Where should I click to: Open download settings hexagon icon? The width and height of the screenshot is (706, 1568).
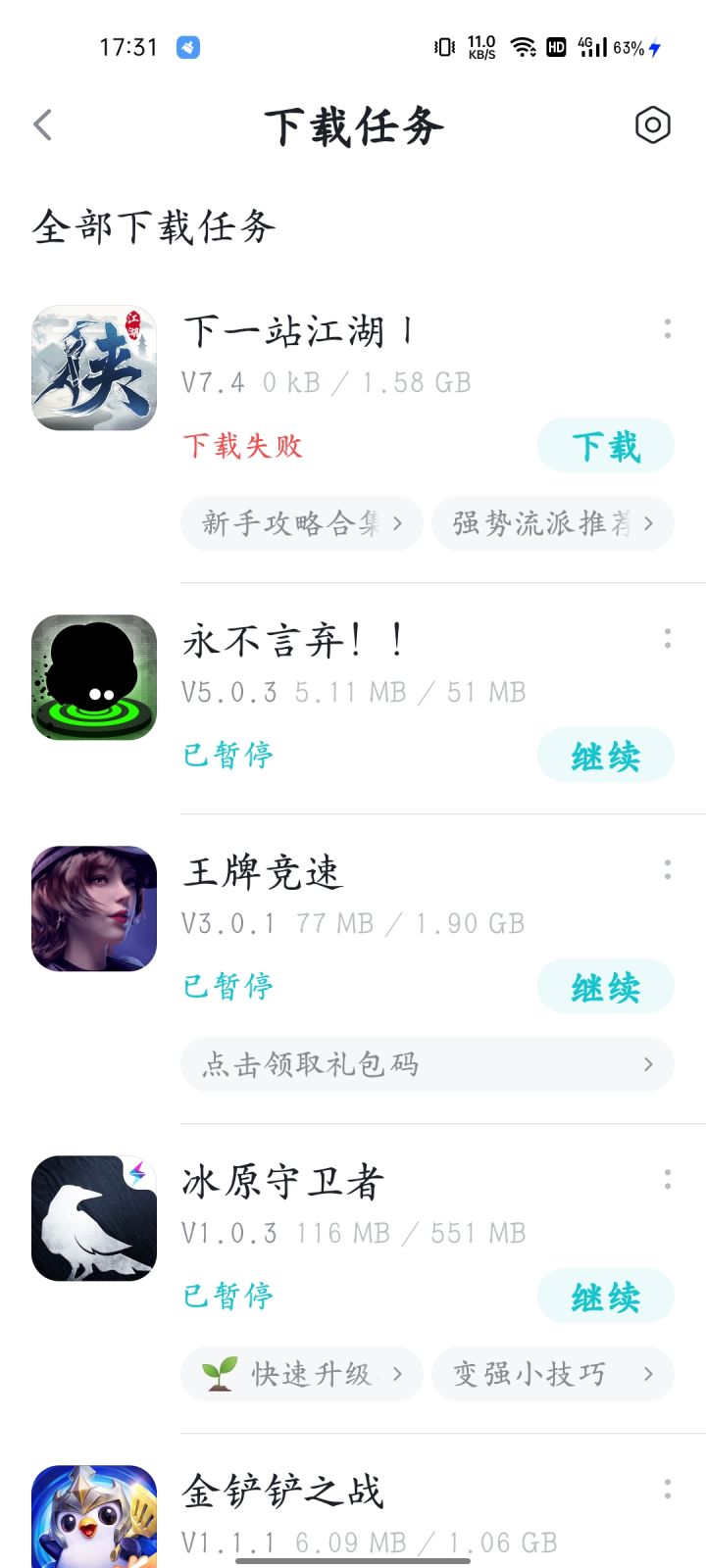tap(652, 125)
